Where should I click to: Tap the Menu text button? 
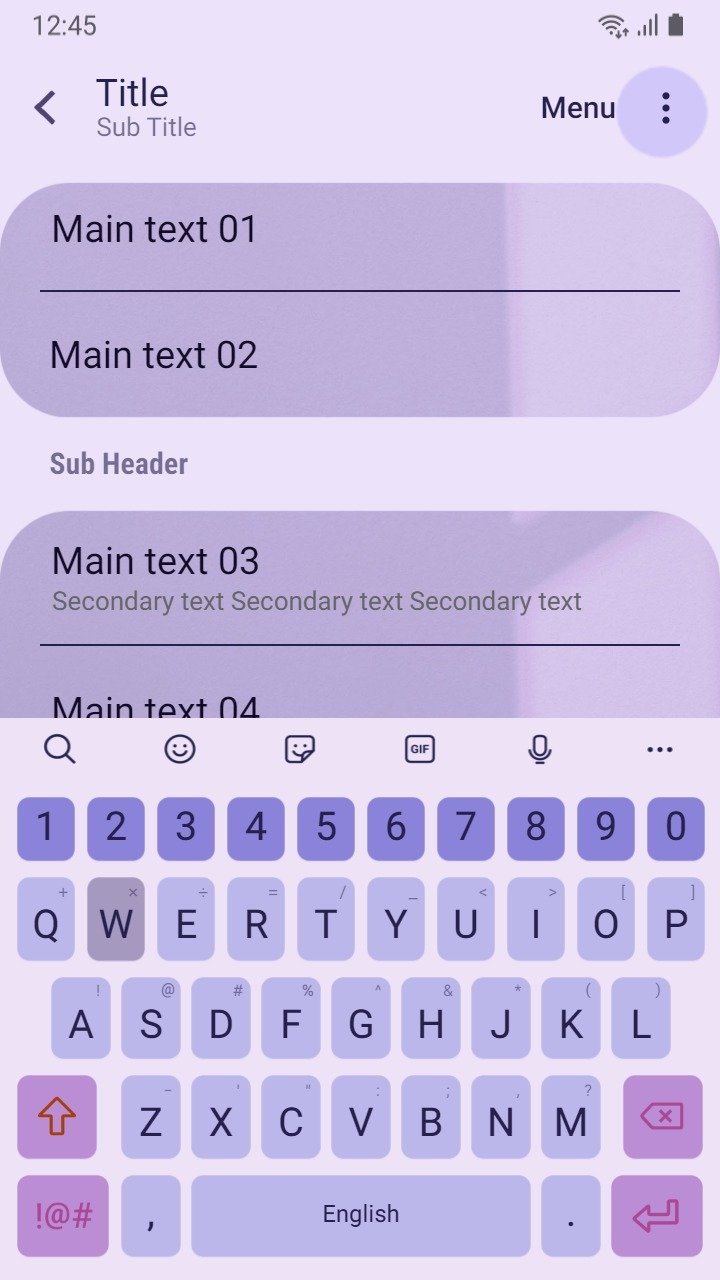pos(578,108)
